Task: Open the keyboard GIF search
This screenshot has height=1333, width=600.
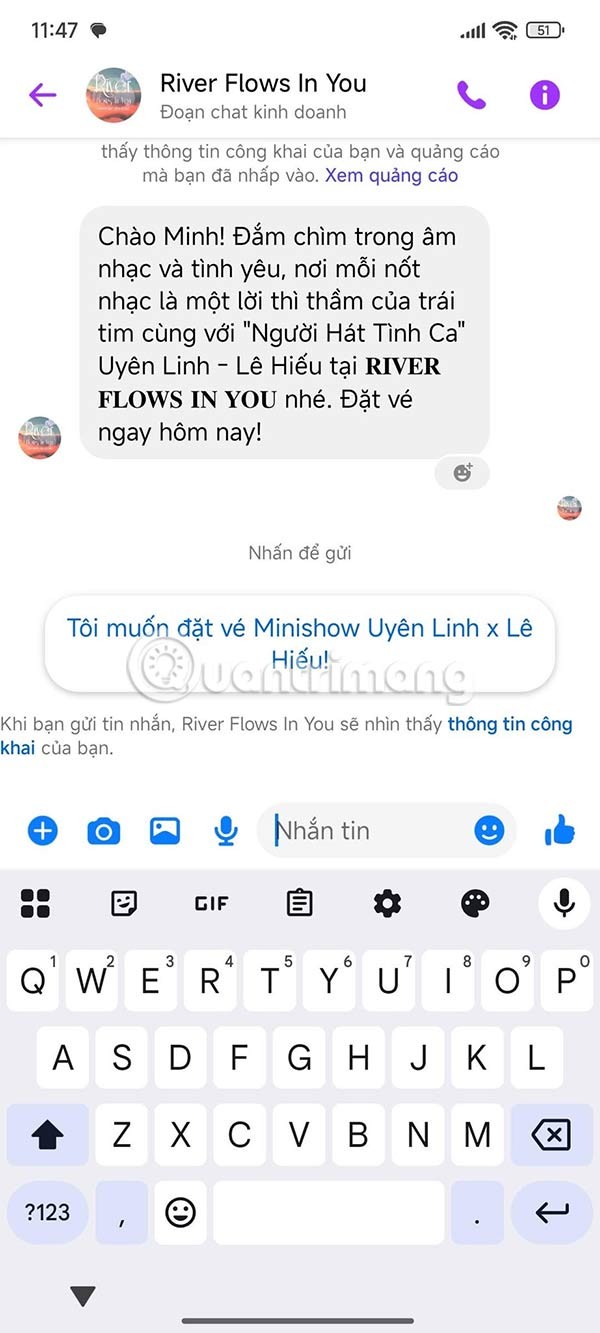Action: coord(211,904)
